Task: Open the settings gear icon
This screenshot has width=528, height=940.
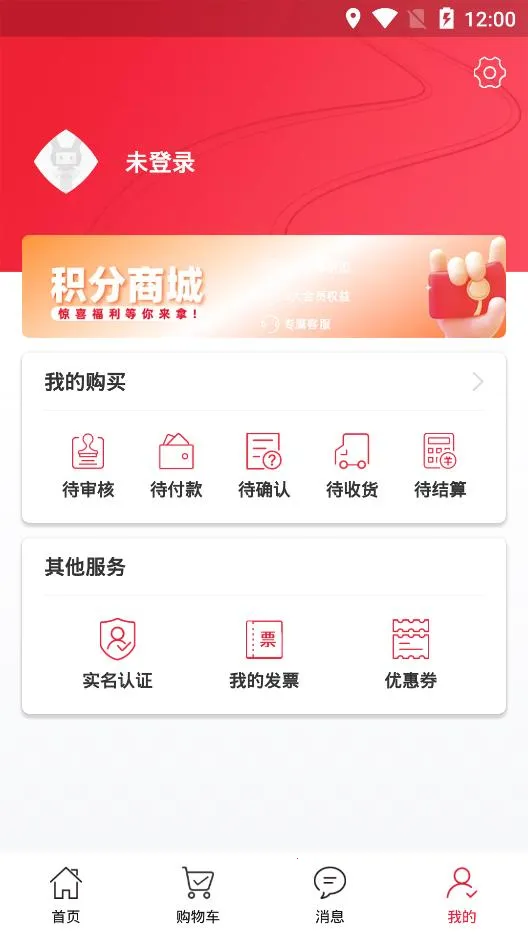Action: pos(490,73)
